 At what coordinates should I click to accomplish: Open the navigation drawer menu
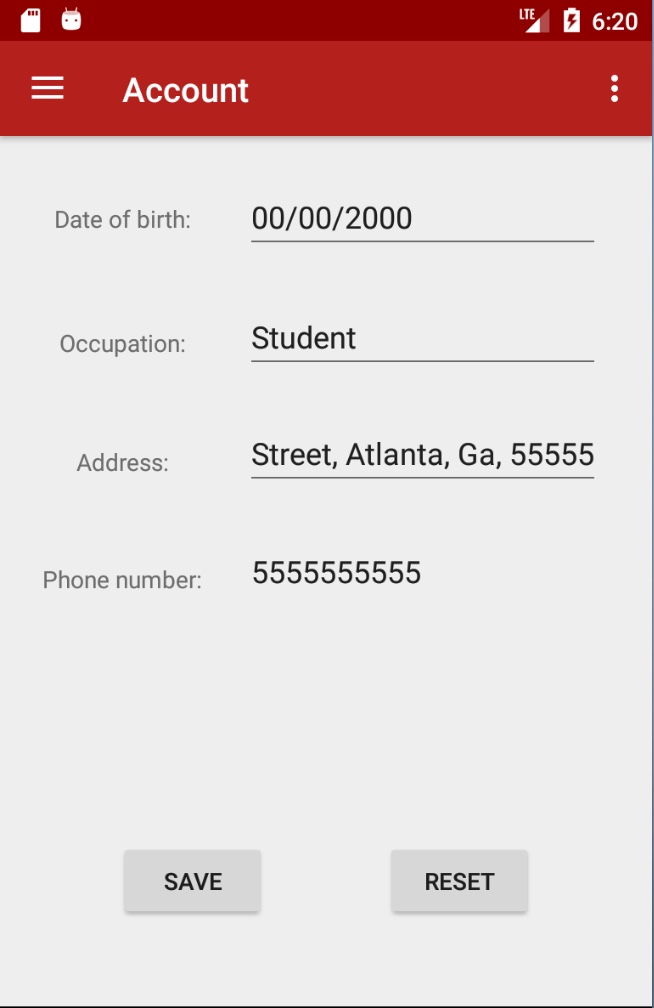click(x=47, y=89)
